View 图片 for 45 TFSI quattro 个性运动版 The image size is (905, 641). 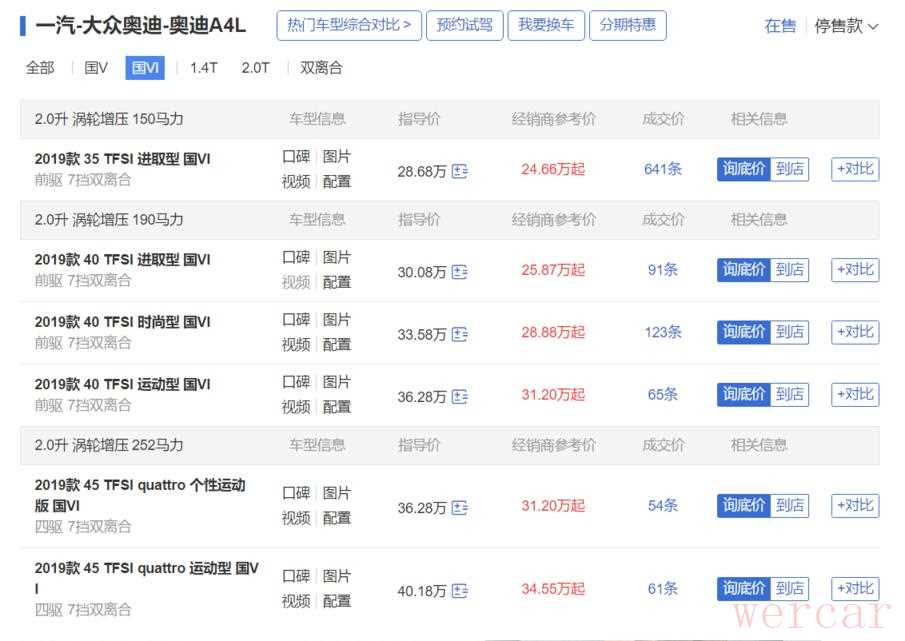tap(337, 493)
